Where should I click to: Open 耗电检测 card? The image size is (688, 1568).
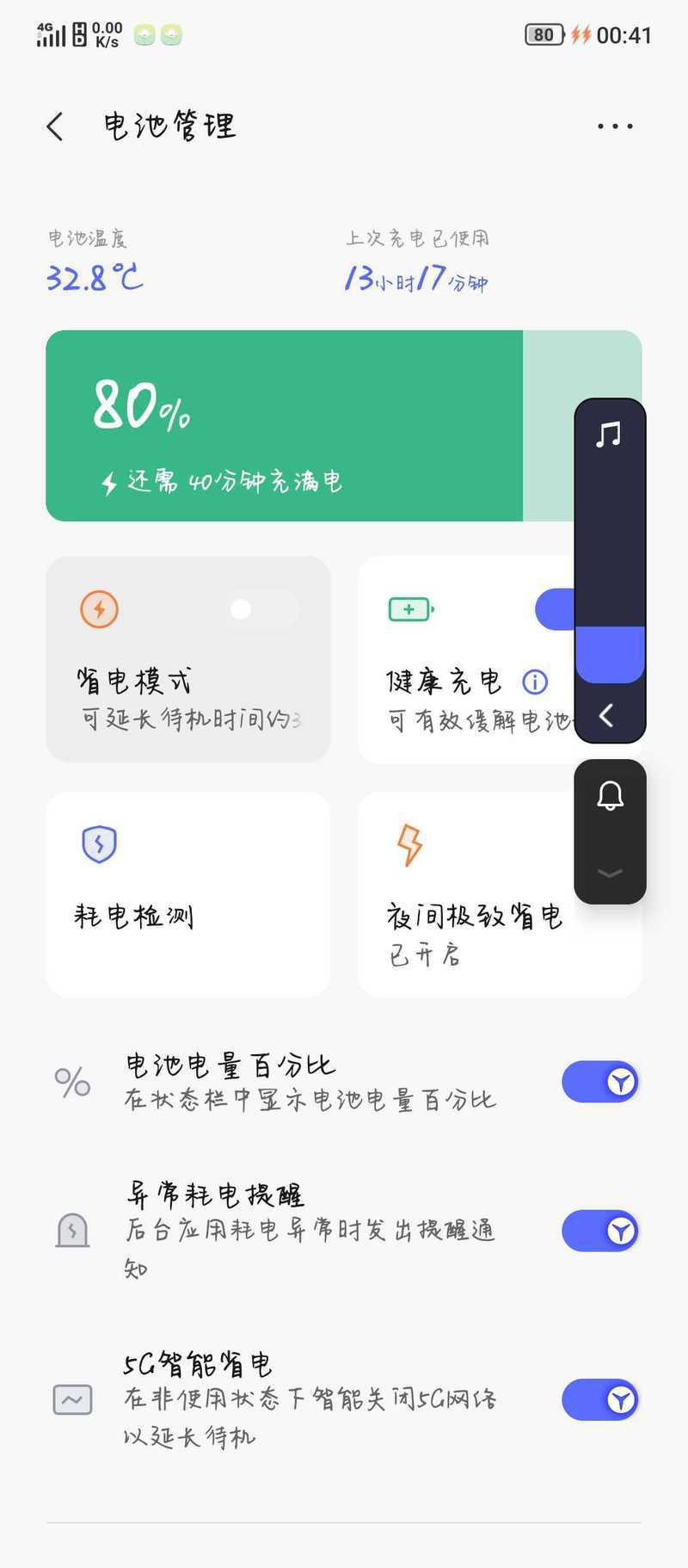point(188,894)
